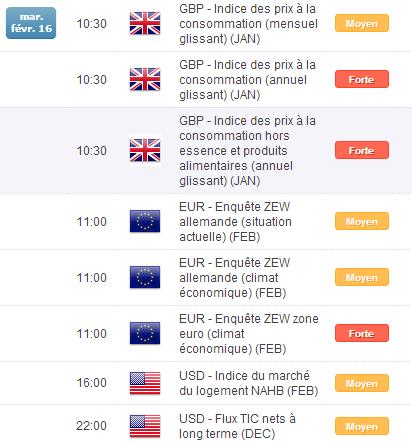Open USD Flux TIC nets event
This screenshot has width=412, height=443.
237,426
